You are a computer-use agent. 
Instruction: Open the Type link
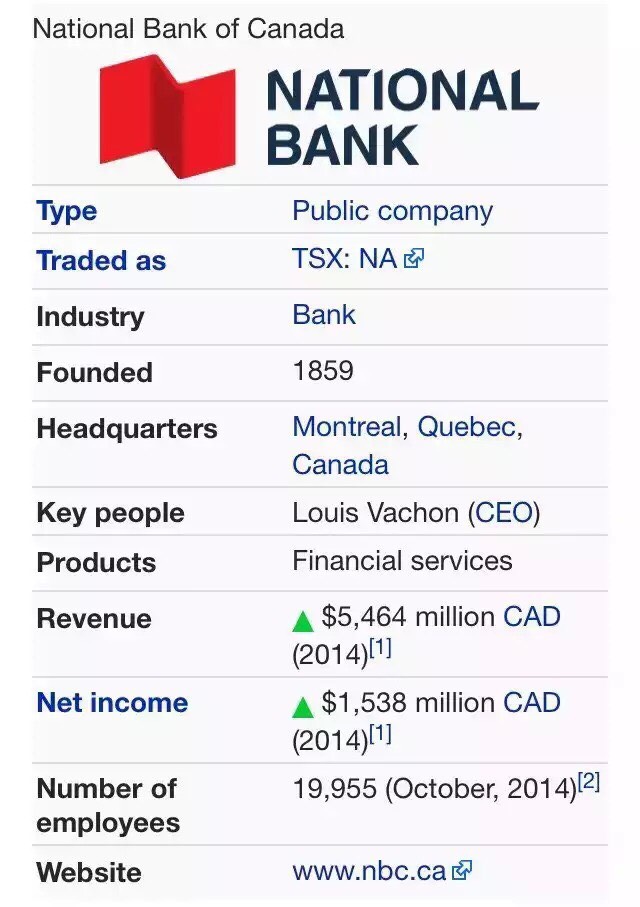(x=66, y=211)
